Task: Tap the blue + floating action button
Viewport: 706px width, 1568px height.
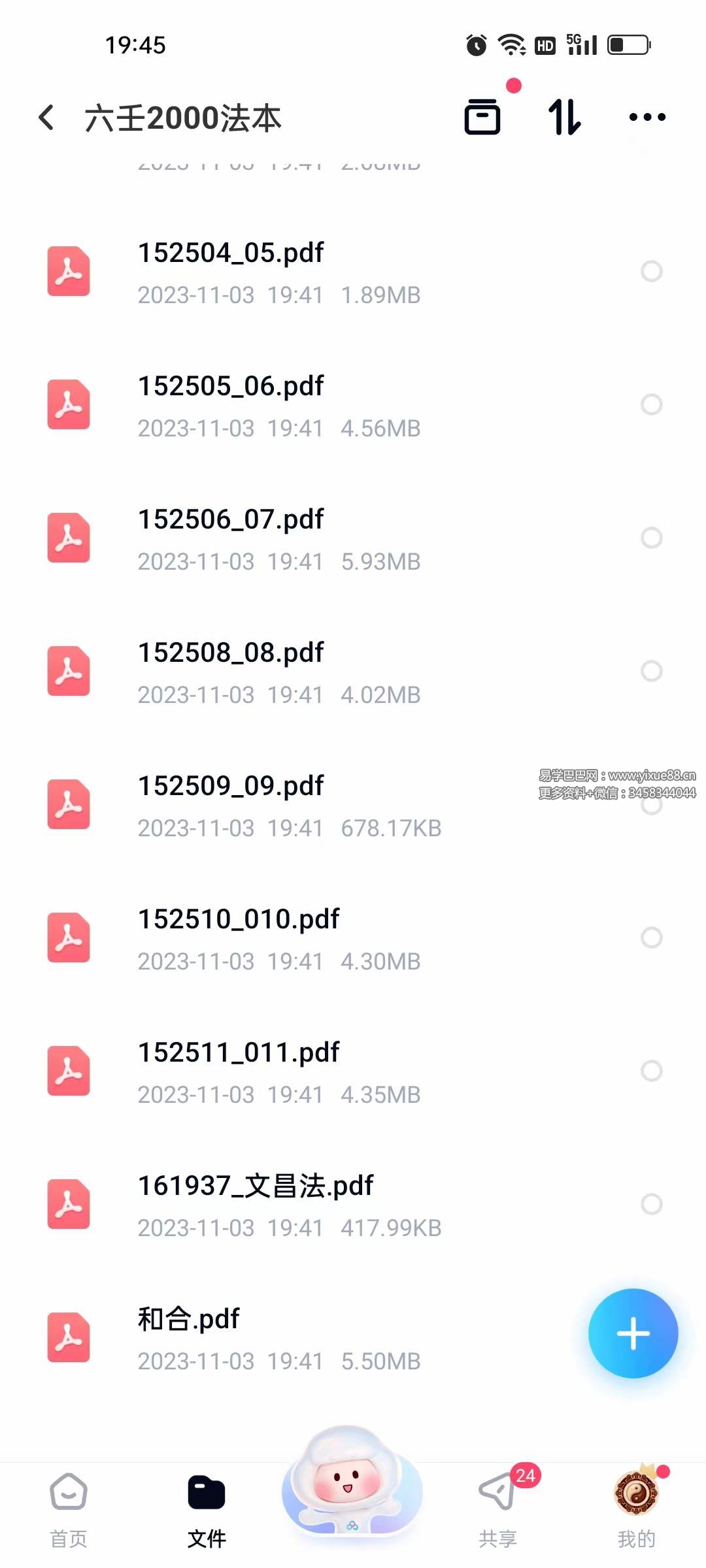Action: pos(632,1334)
